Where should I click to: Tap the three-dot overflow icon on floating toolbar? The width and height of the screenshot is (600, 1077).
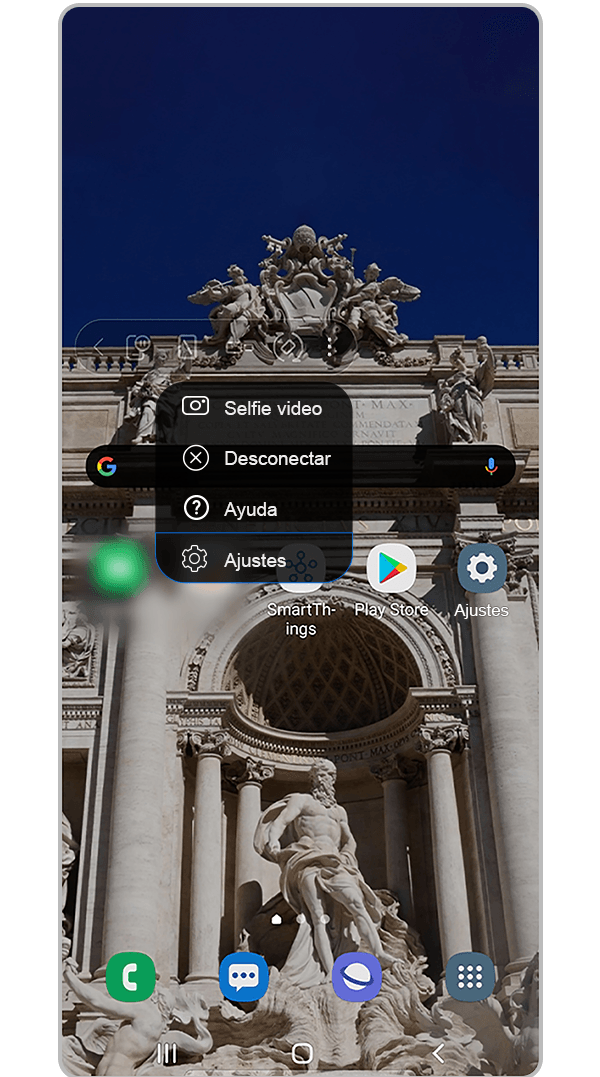[x=331, y=346]
